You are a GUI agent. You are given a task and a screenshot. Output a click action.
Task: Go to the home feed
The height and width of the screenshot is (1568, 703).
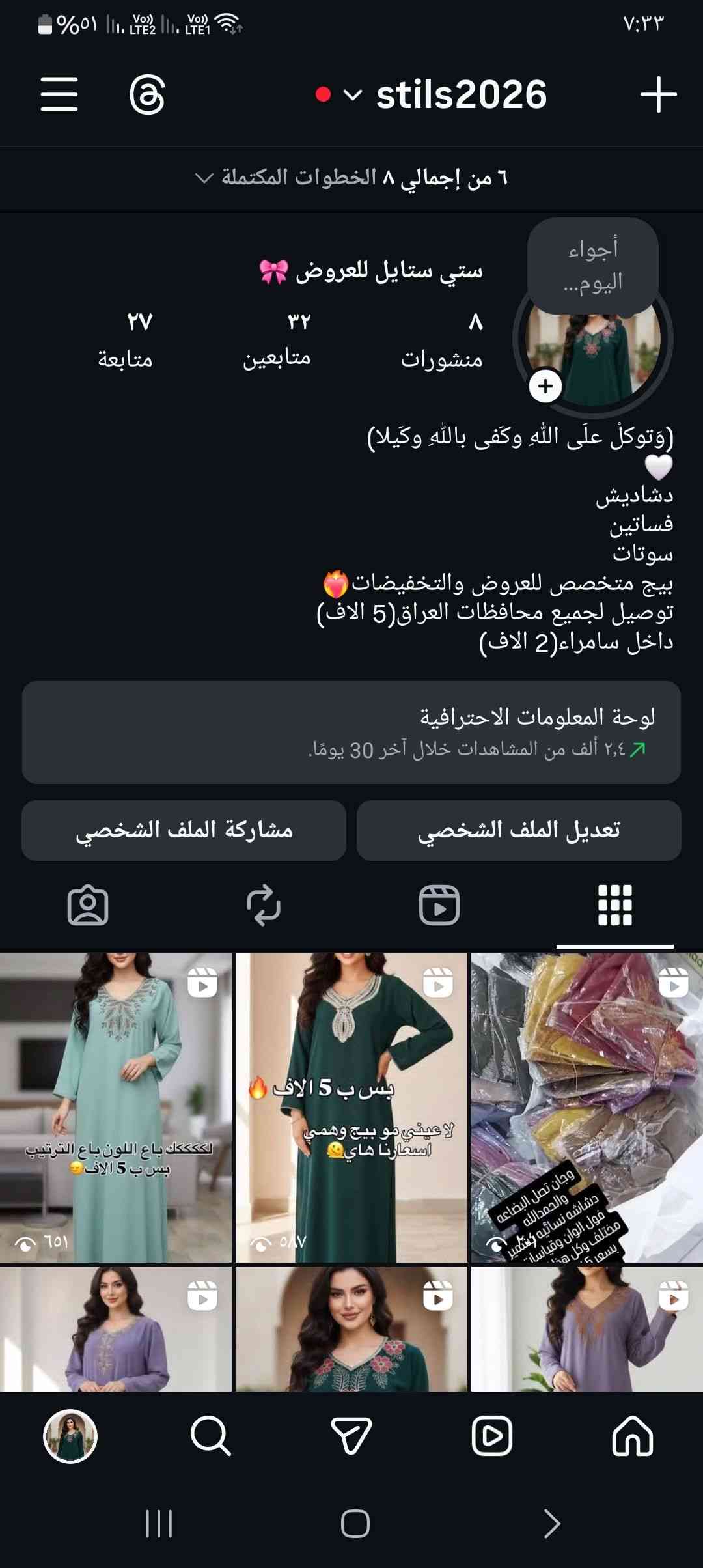coord(633,1436)
